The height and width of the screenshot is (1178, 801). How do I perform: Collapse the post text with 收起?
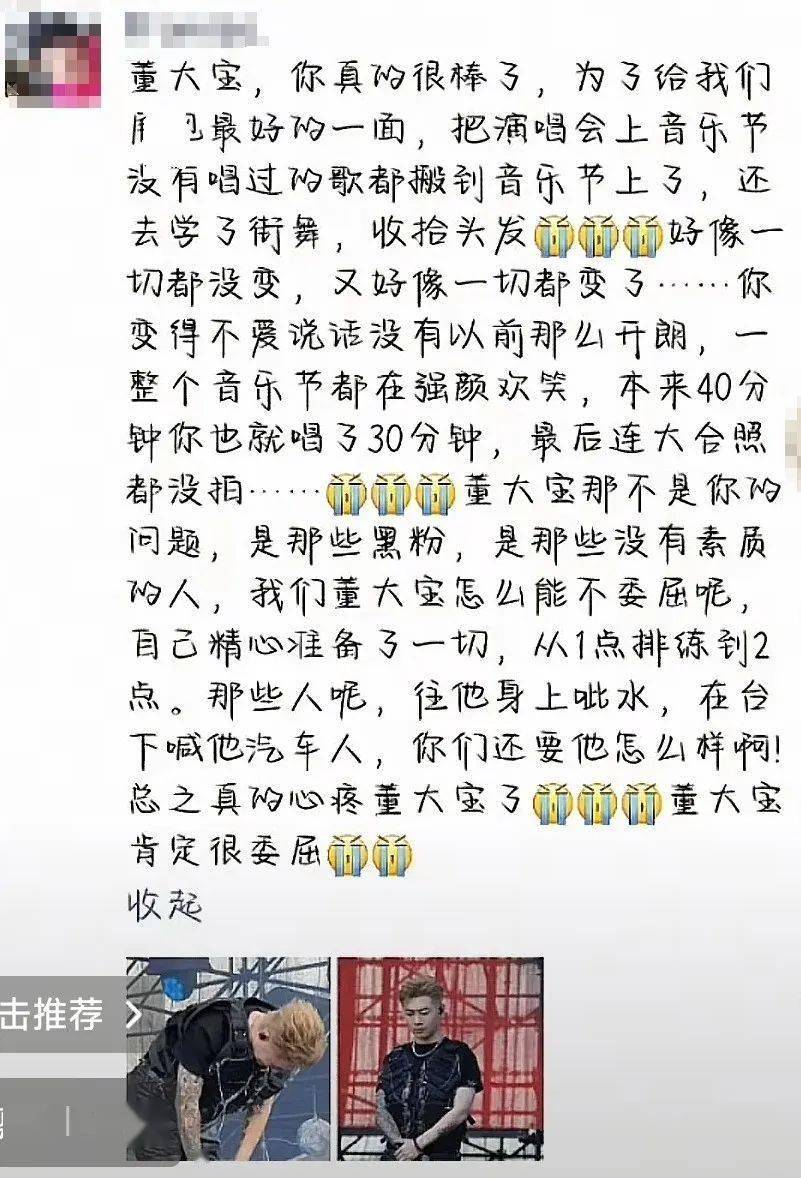tap(165, 907)
